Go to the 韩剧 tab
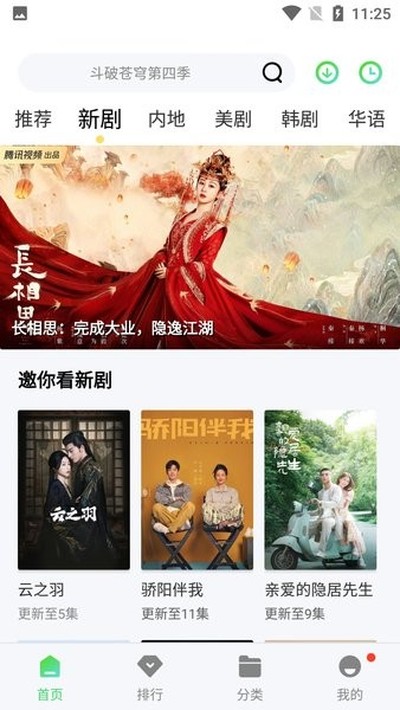The image size is (400, 710). [x=299, y=120]
